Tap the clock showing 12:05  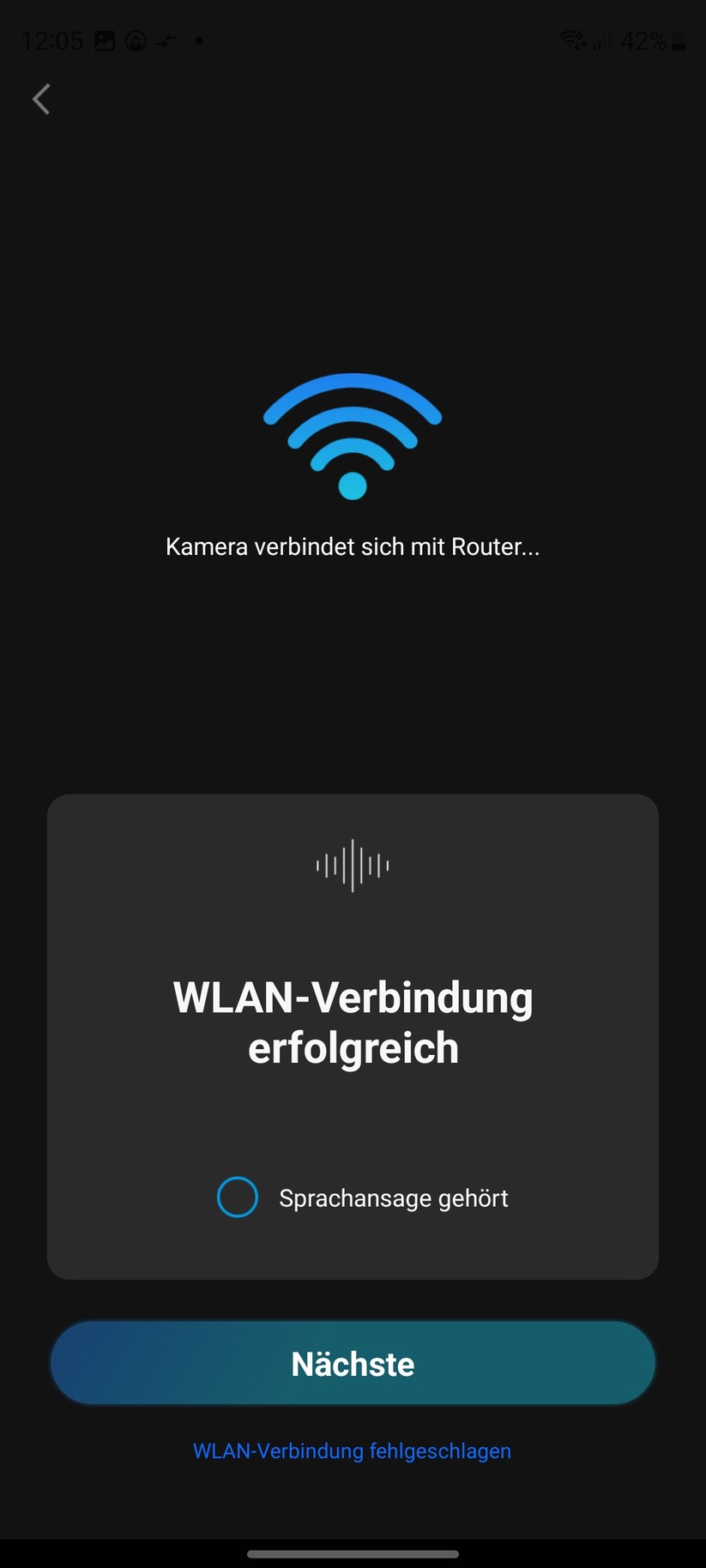(53, 40)
